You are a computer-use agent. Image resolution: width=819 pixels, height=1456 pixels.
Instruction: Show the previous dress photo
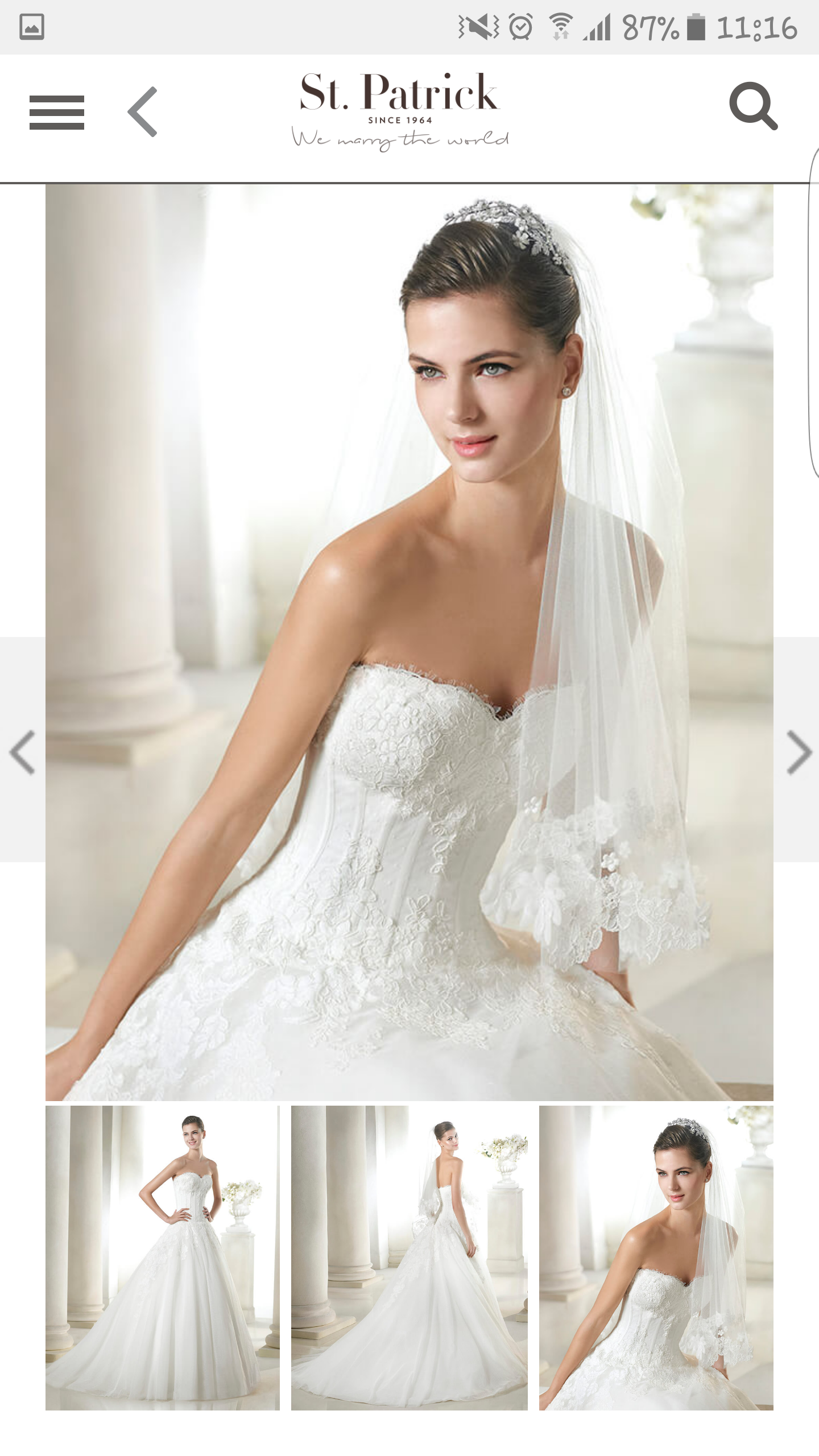click(x=23, y=752)
